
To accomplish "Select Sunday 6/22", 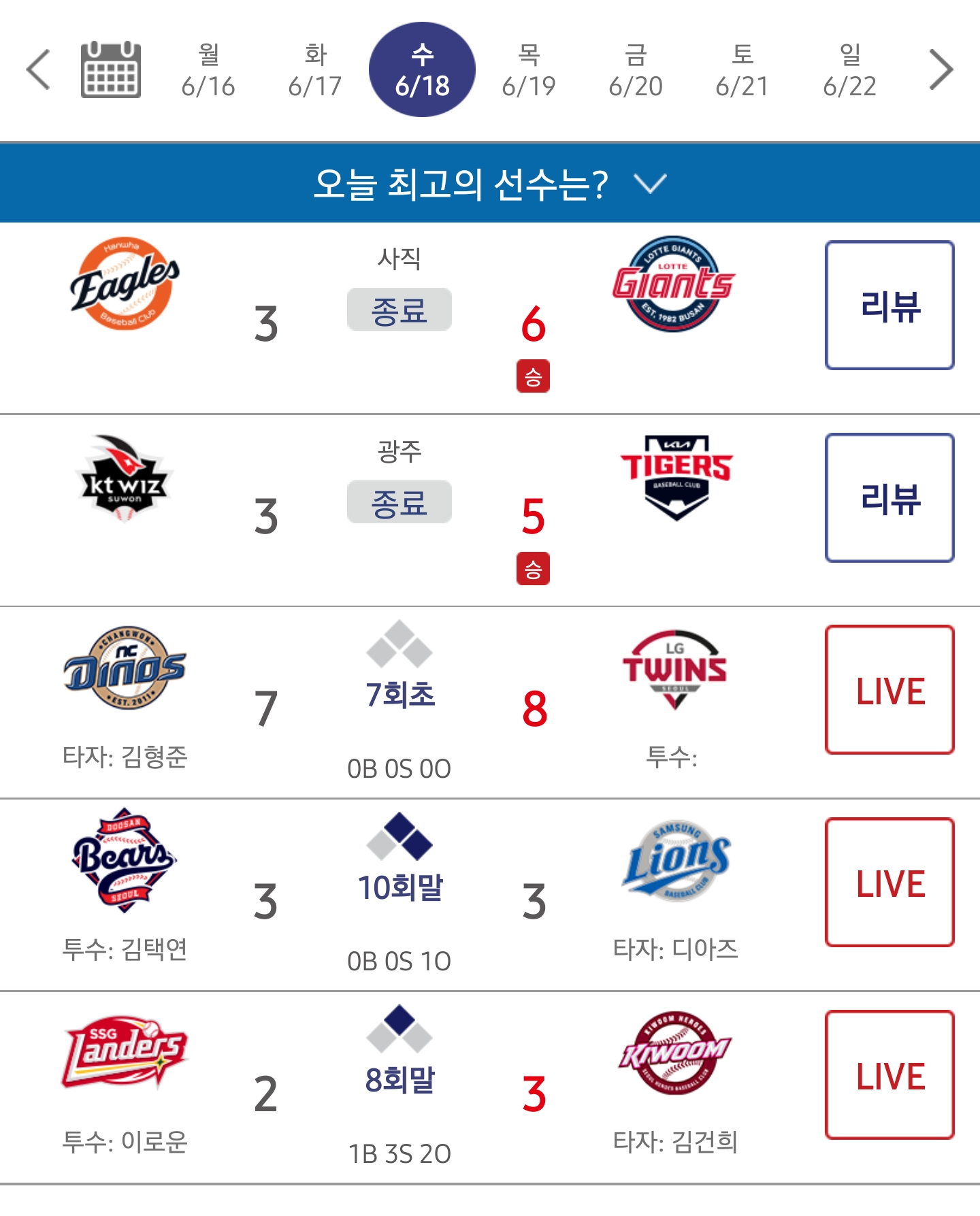I will point(849,70).
